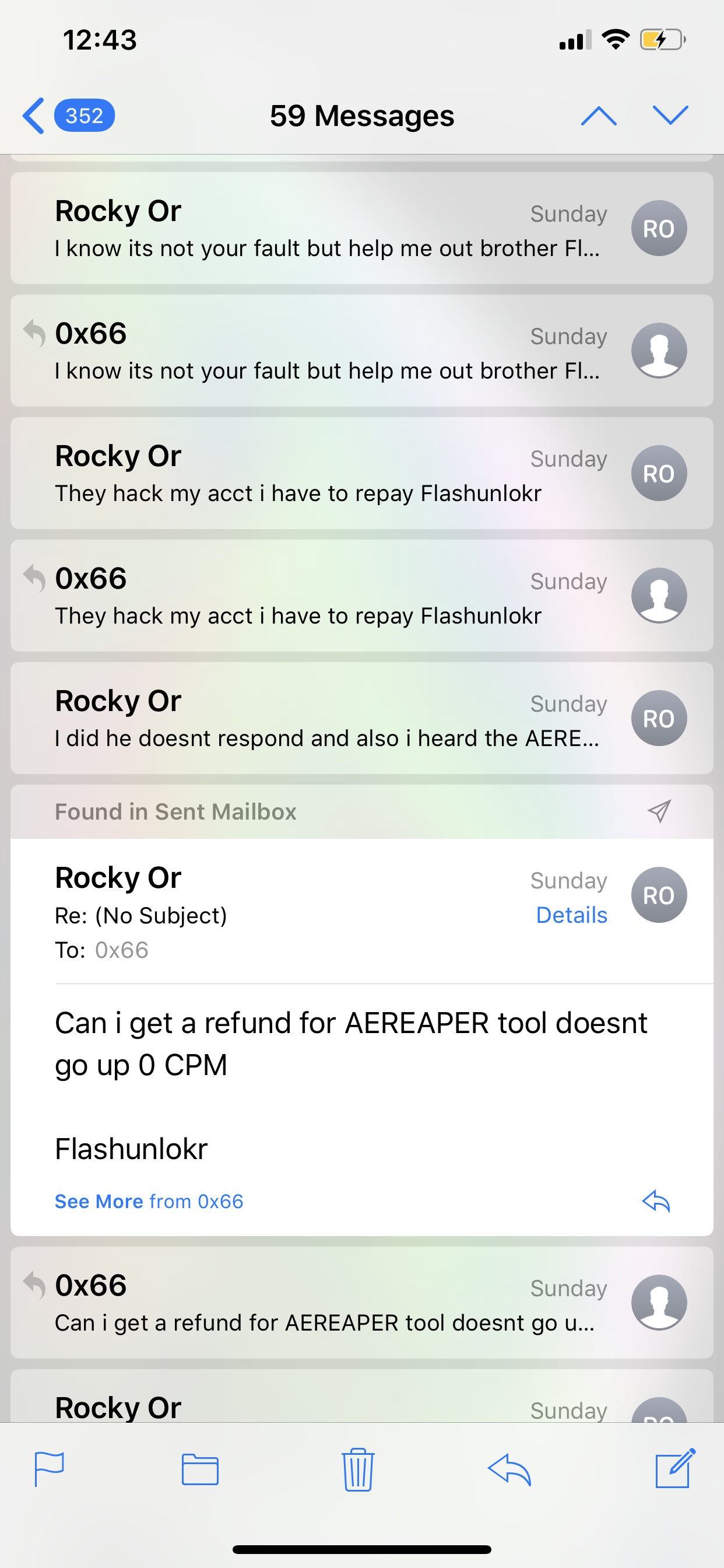This screenshot has width=724, height=1568.
Task: Open Rocky Or message 'I know its not your fault'
Action: (x=362, y=228)
